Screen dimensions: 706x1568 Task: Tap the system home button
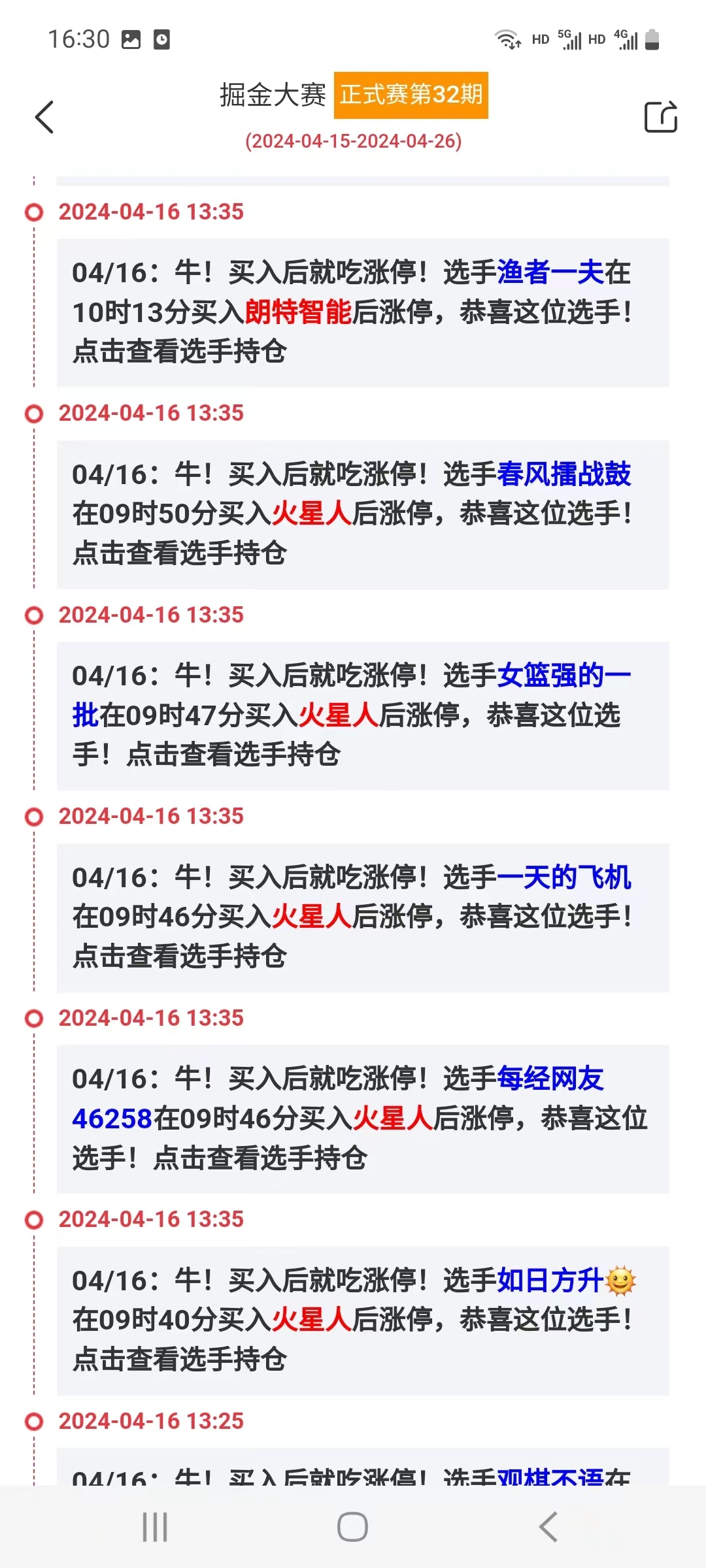(352, 1527)
